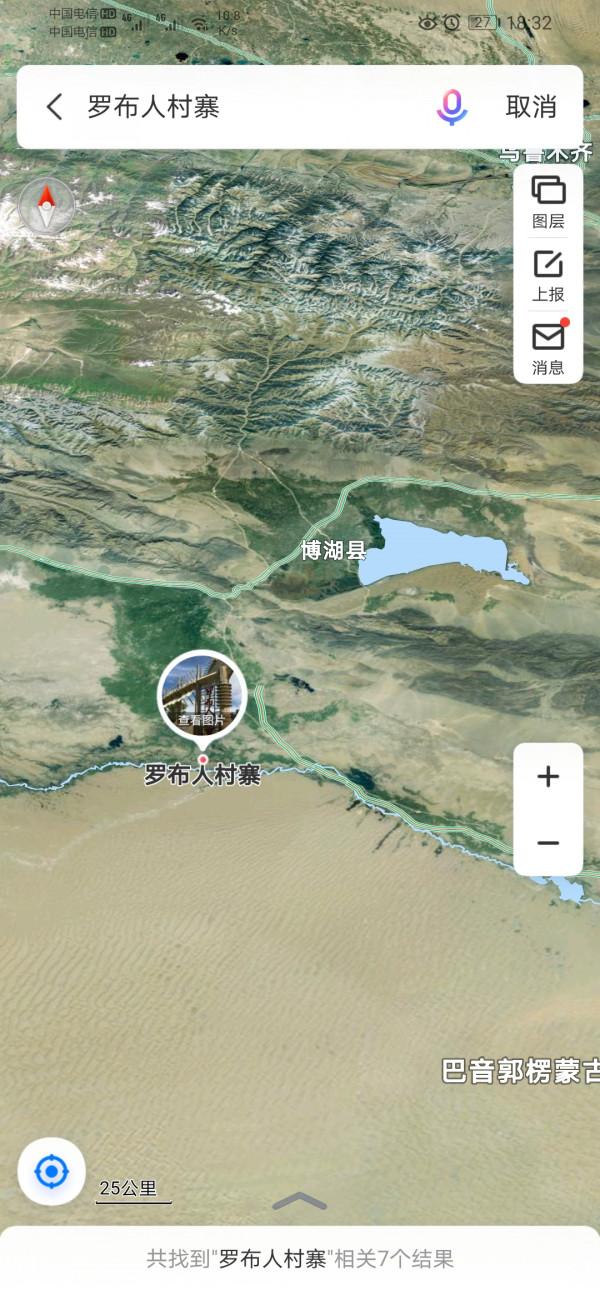Cancel the search with 取消

tap(530, 107)
